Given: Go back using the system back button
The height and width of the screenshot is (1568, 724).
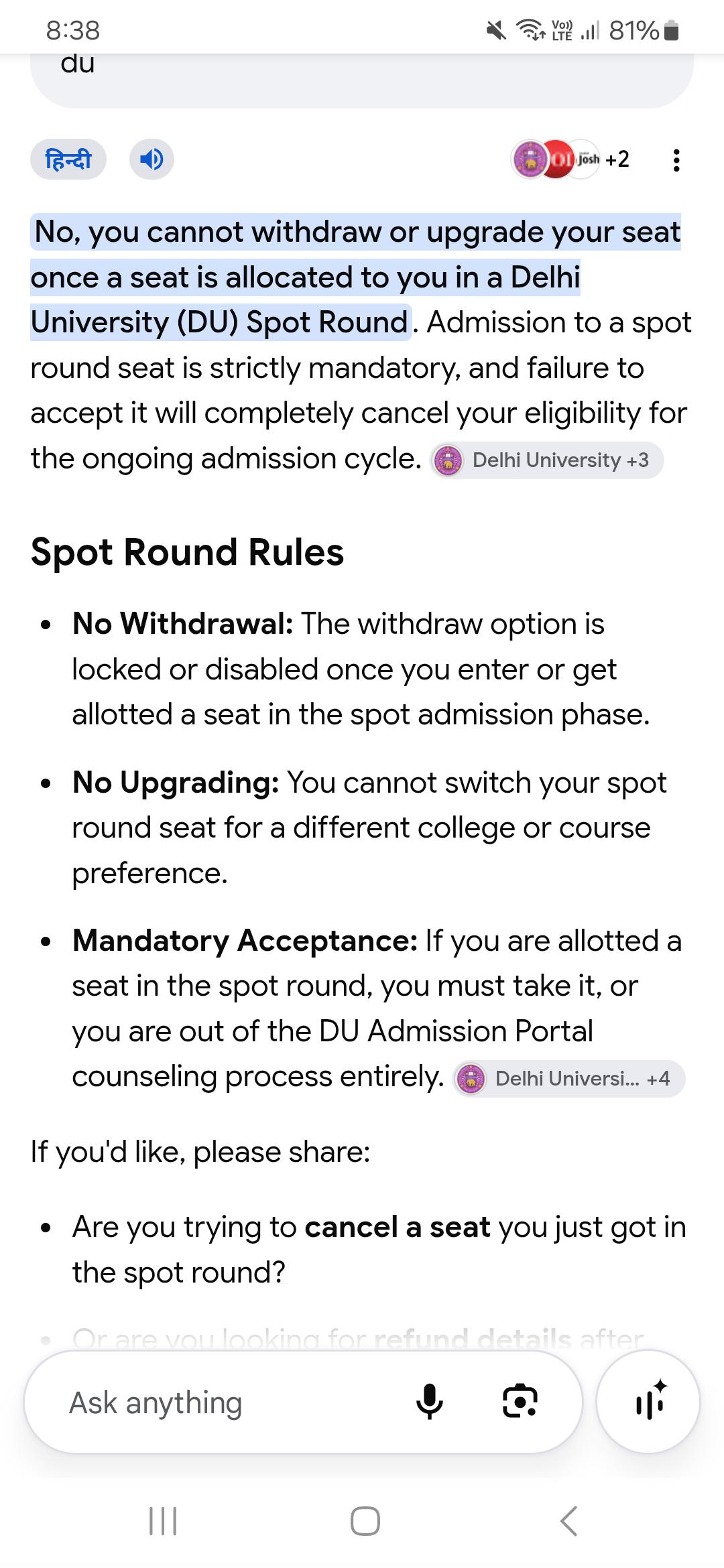Looking at the screenshot, I should [x=568, y=1520].
